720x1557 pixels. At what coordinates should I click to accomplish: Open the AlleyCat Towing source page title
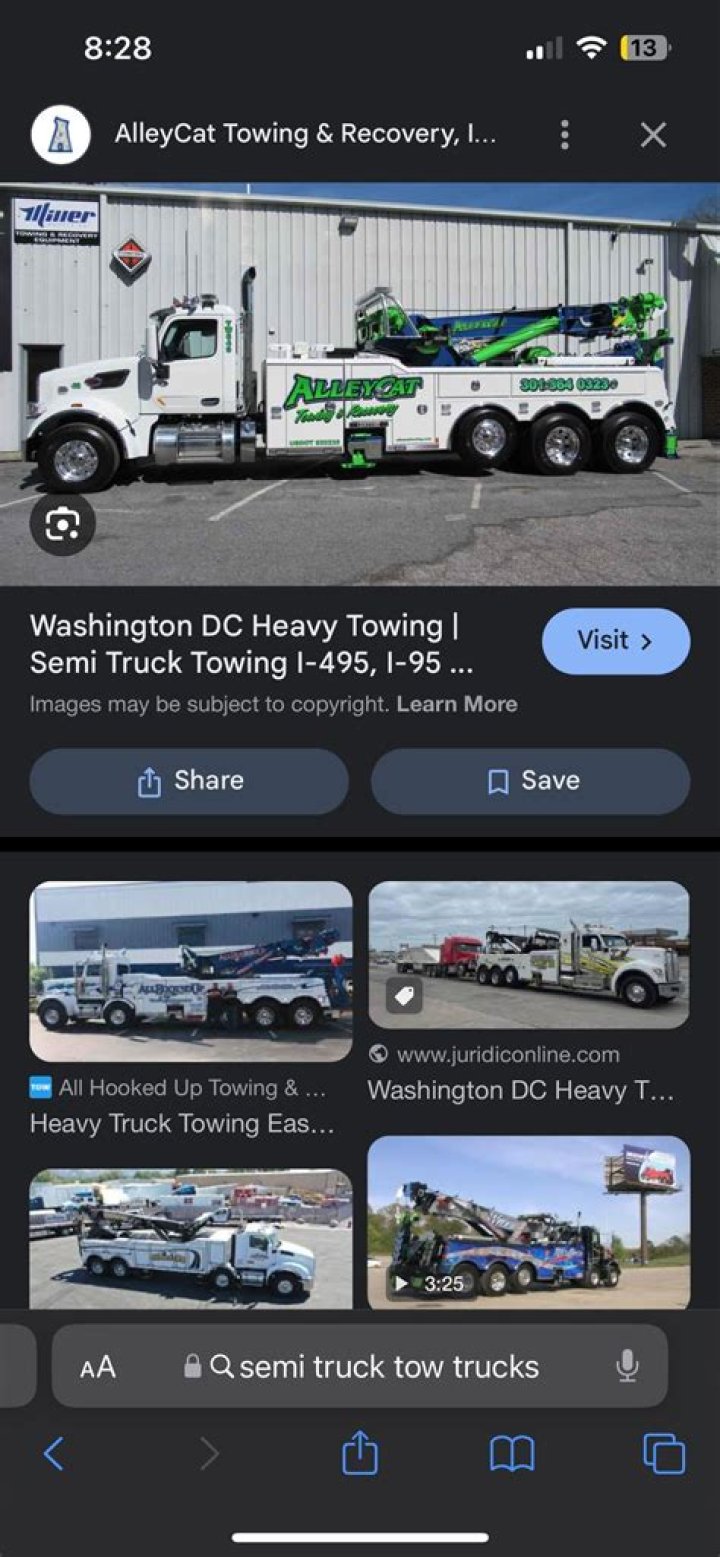point(305,134)
